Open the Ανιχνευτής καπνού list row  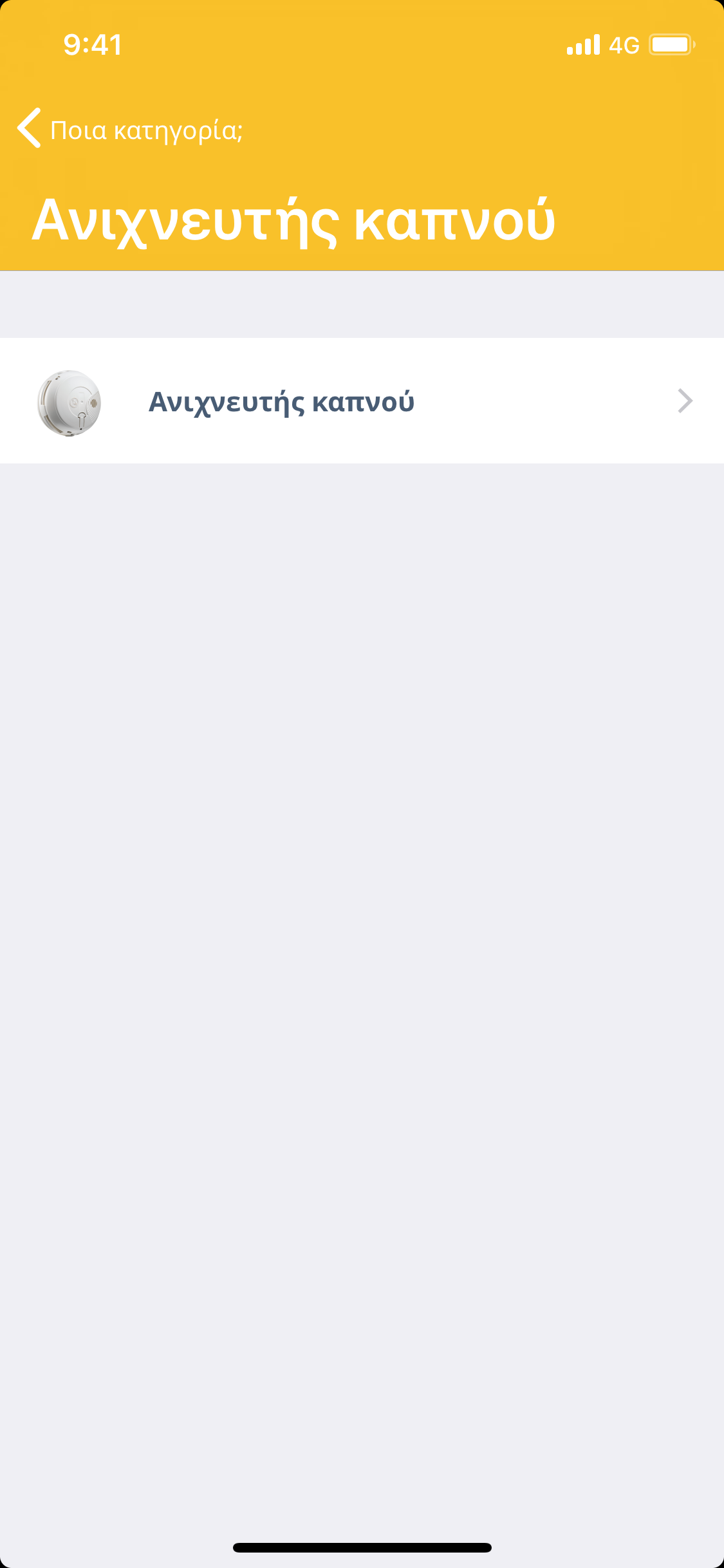click(362, 401)
